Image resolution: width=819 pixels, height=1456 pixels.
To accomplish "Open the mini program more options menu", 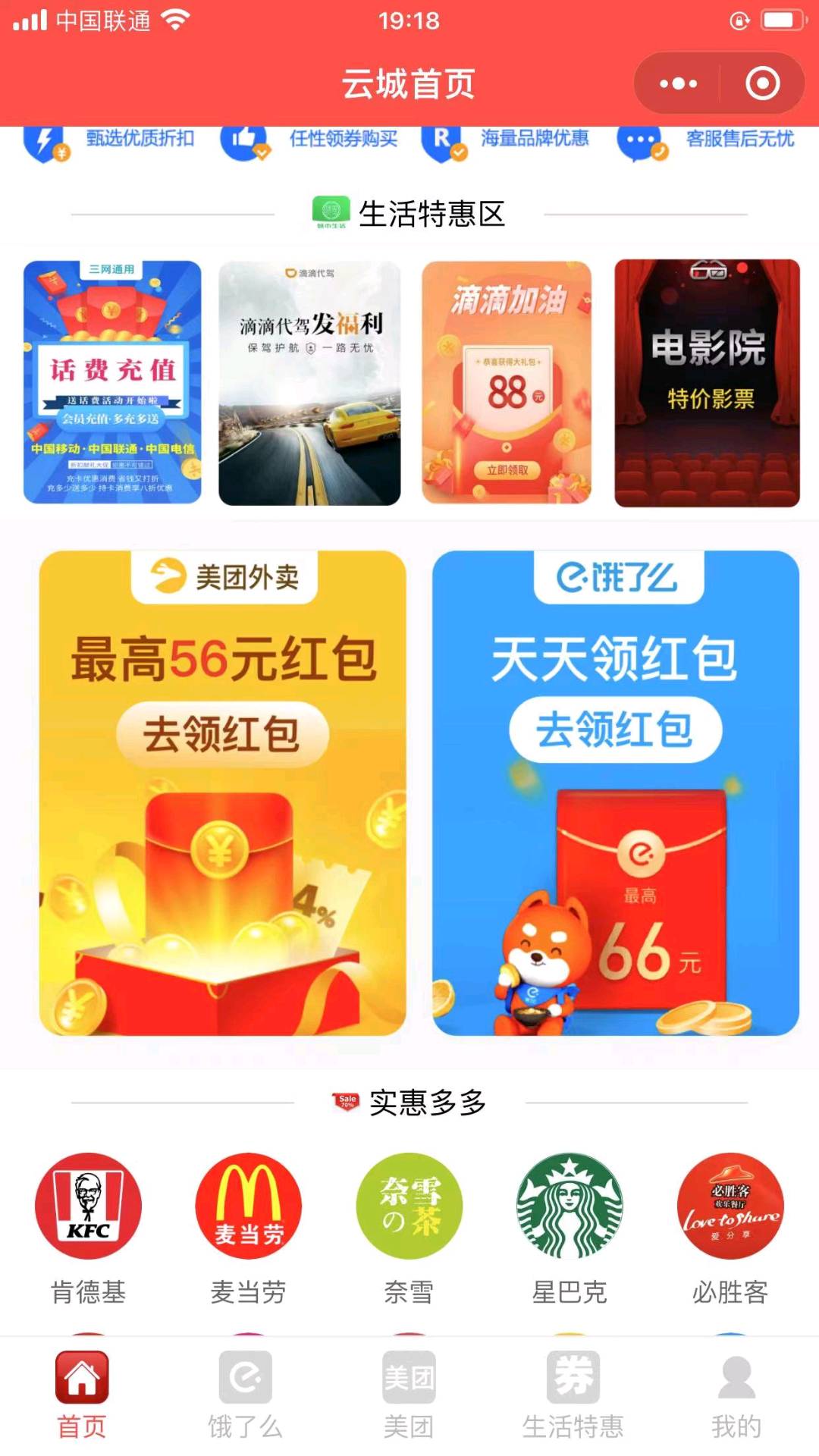I will click(678, 83).
